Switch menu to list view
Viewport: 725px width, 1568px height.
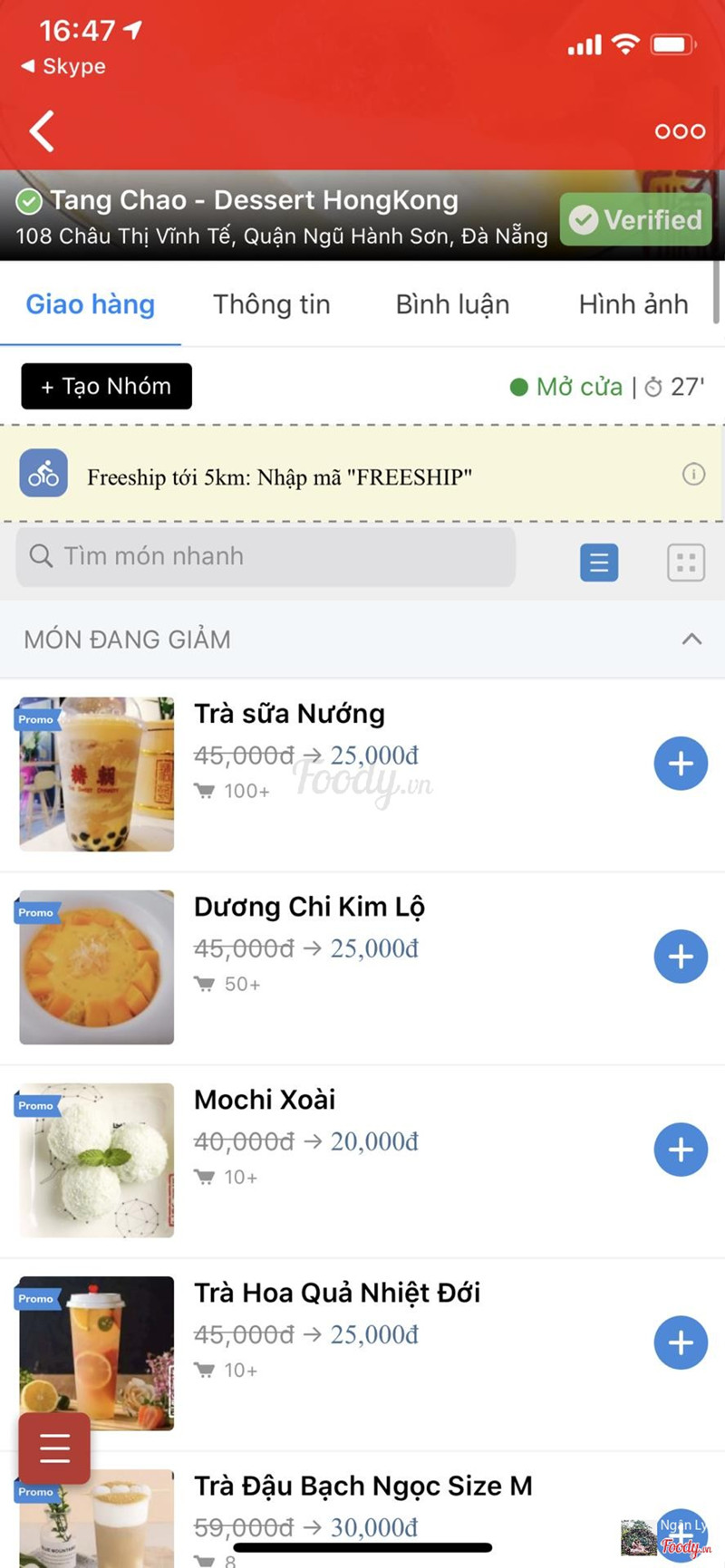click(x=599, y=563)
